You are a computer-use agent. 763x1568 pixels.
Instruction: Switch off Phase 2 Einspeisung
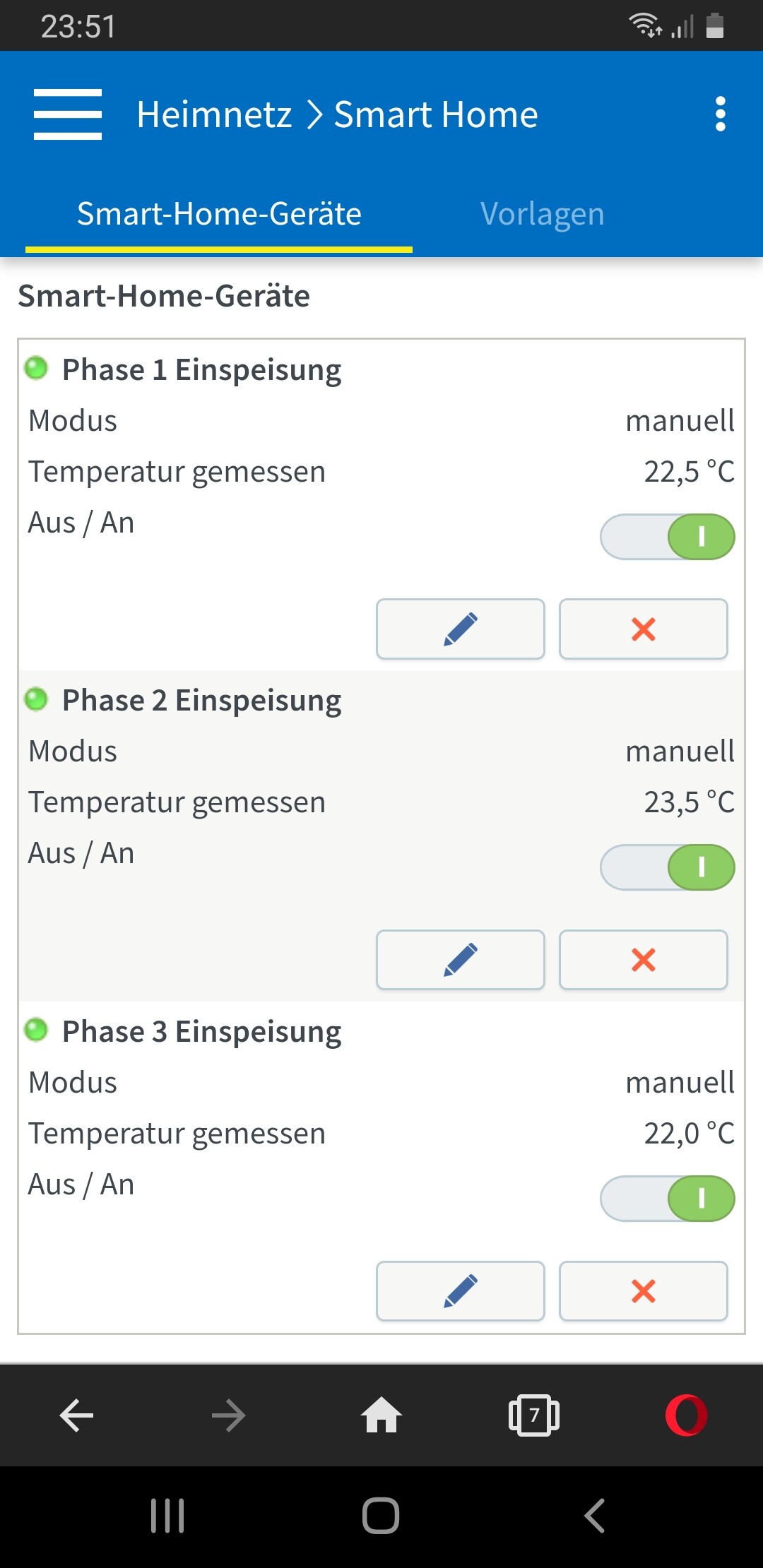pyautogui.click(x=668, y=867)
